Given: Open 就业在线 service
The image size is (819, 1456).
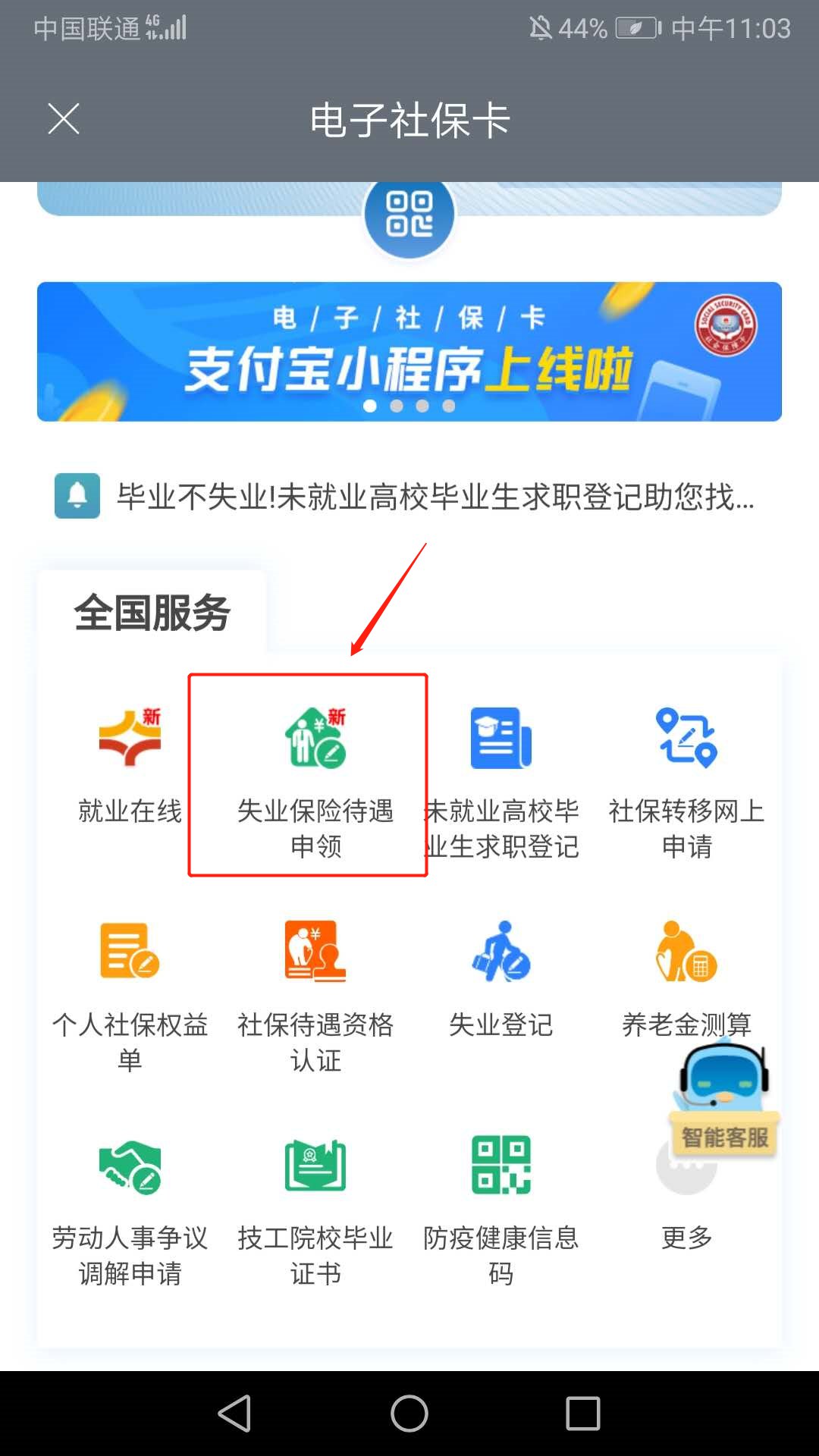Looking at the screenshot, I should pyautogui.click(x=130, y=766).
